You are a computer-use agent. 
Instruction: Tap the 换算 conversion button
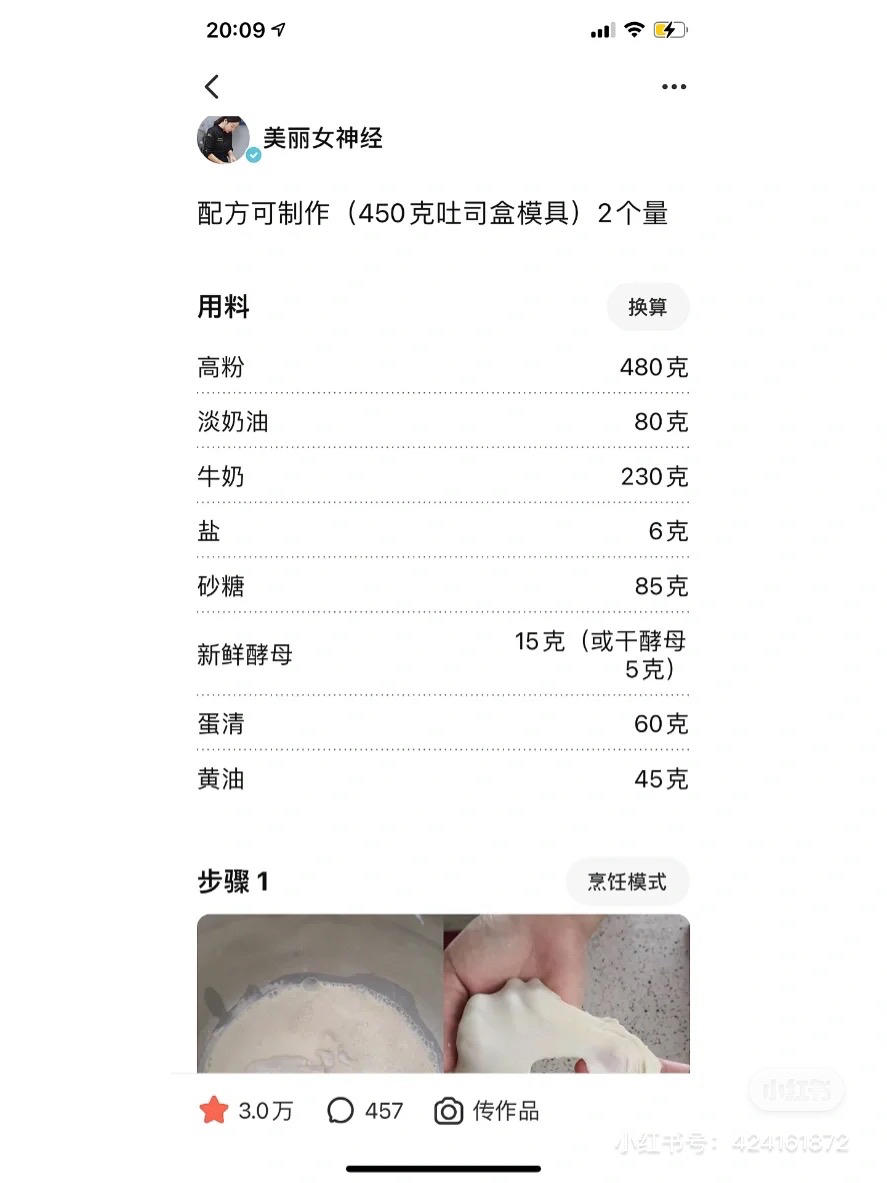[x=648, y=307]
